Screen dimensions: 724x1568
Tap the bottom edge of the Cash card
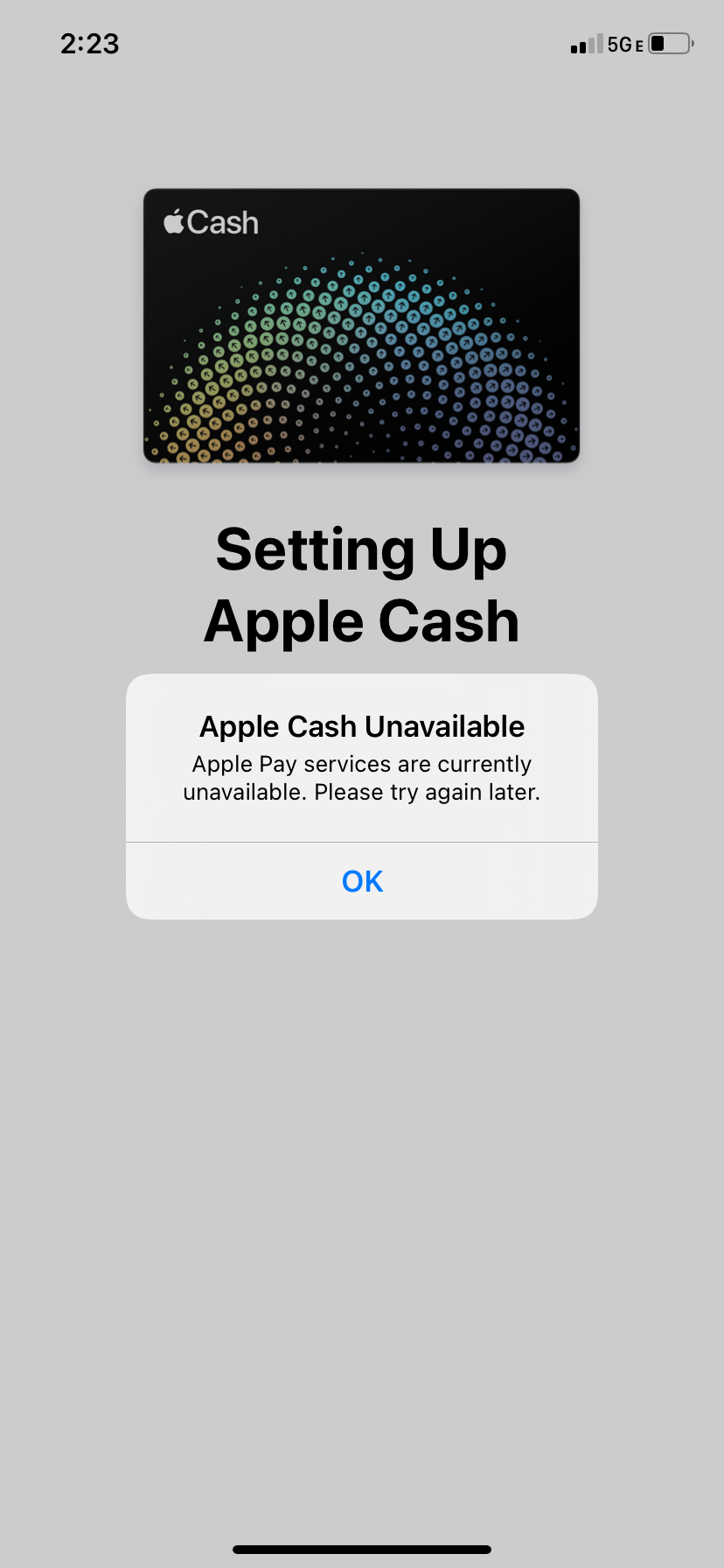pyautogui.click(x=361, y=459)
